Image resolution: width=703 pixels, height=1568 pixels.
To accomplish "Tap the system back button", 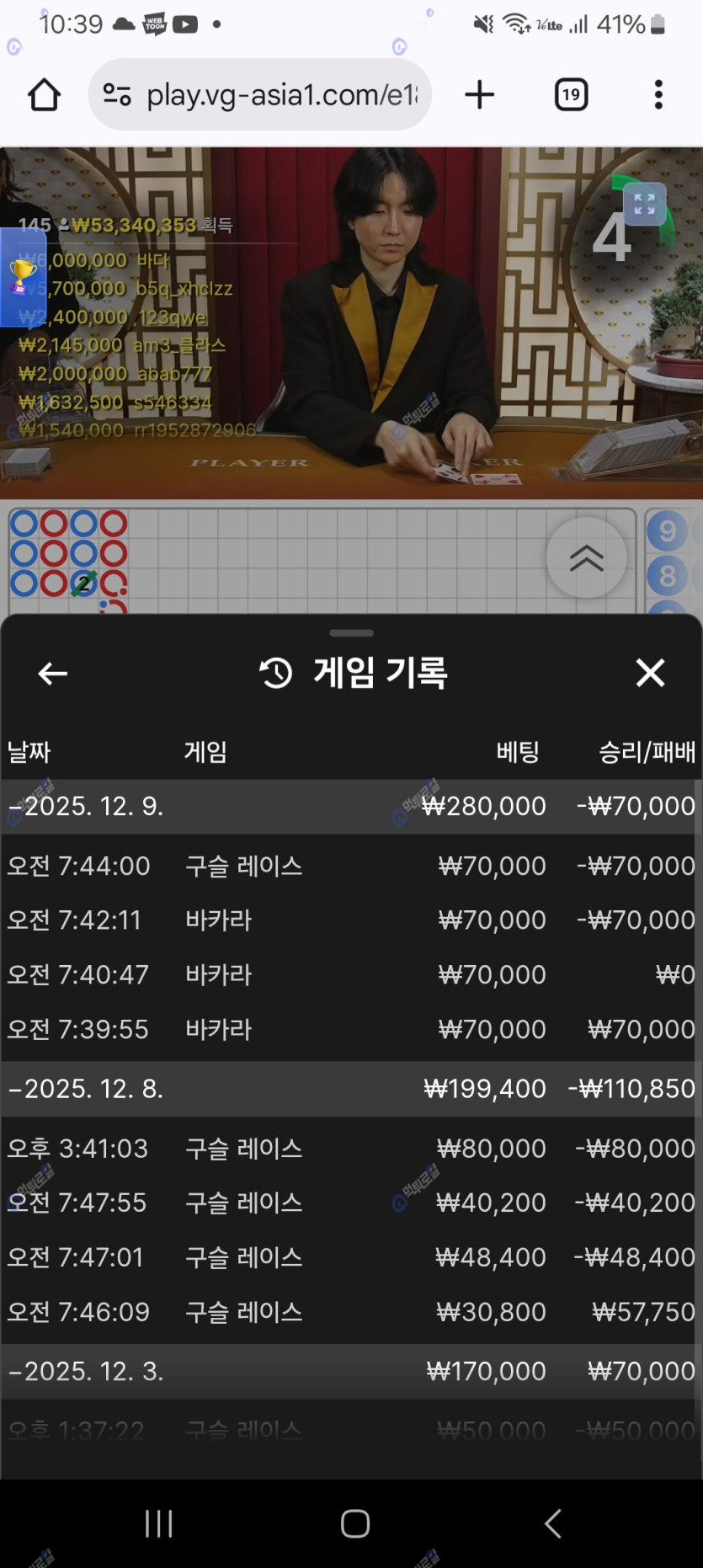I will pos(552,1523).
